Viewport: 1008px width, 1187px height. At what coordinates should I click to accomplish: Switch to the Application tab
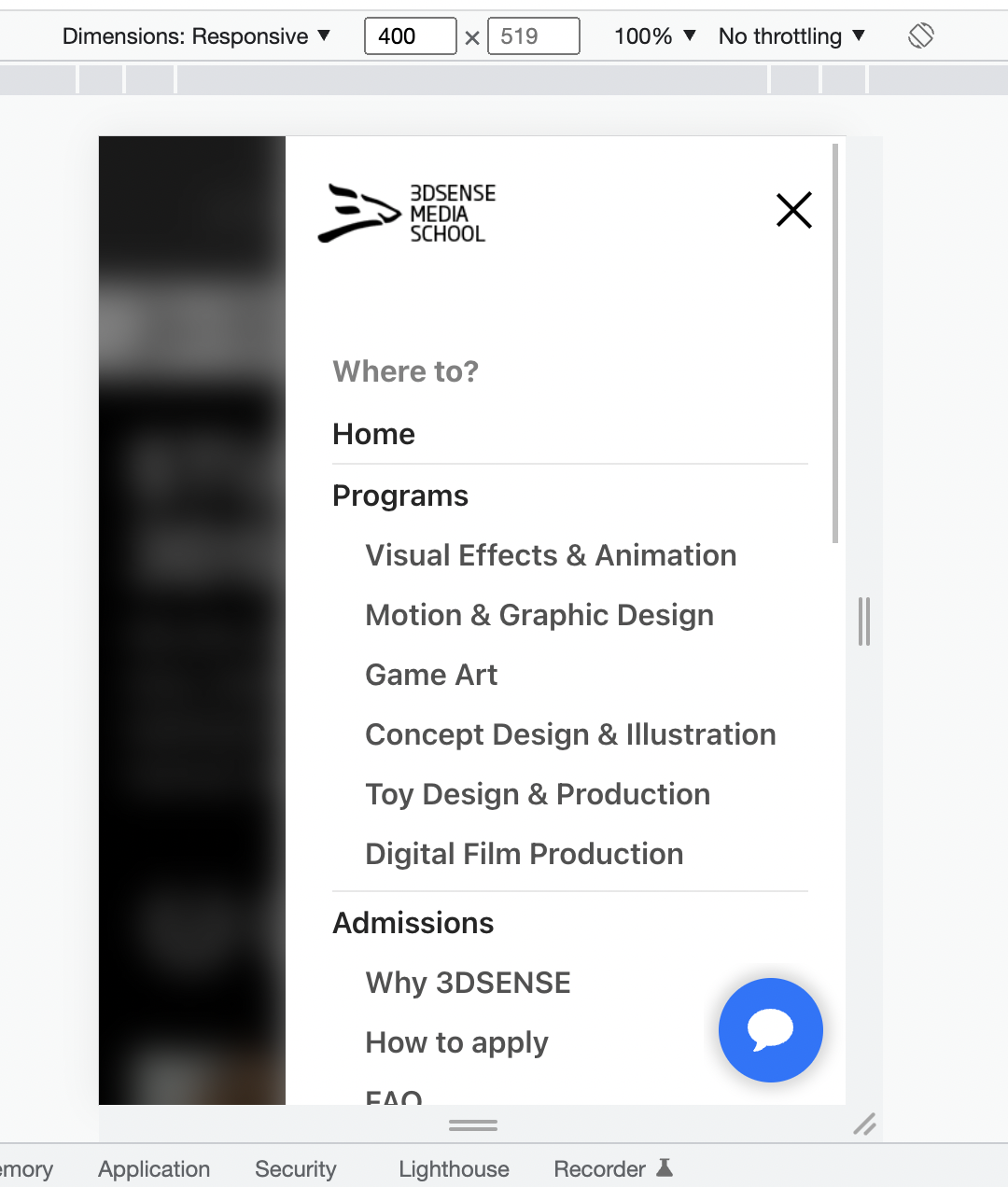(154, 1169)
